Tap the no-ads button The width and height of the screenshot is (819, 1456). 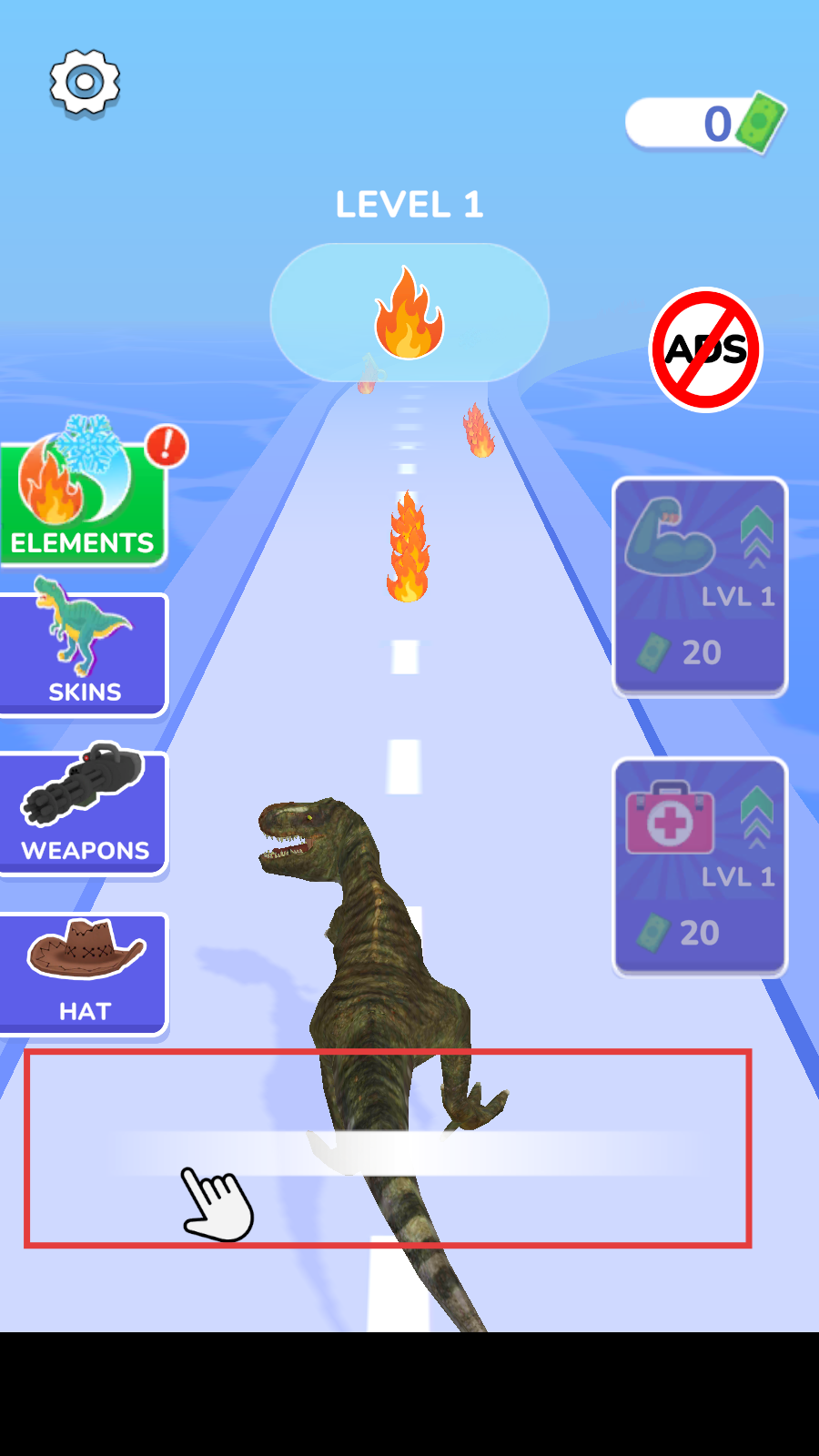705,349
